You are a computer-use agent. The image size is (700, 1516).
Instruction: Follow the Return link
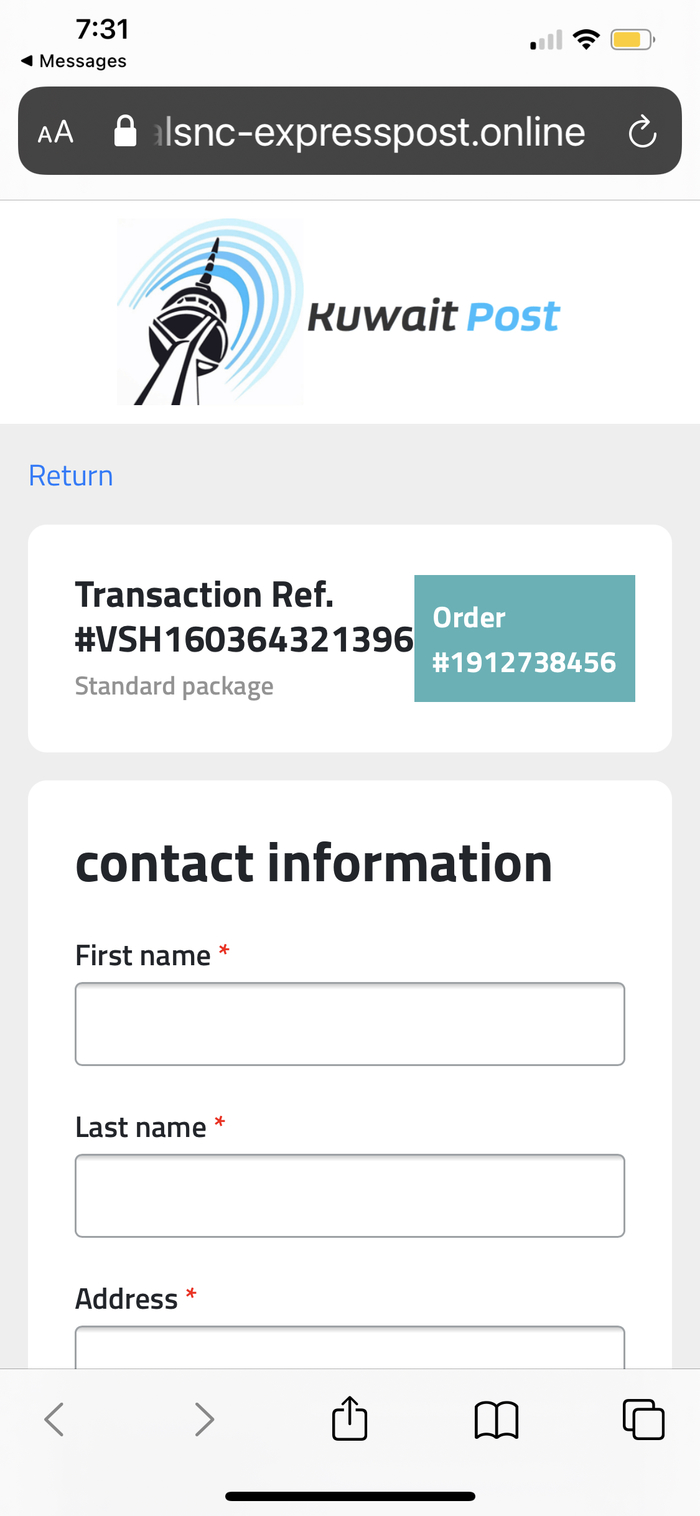click(x=70, y=476)
